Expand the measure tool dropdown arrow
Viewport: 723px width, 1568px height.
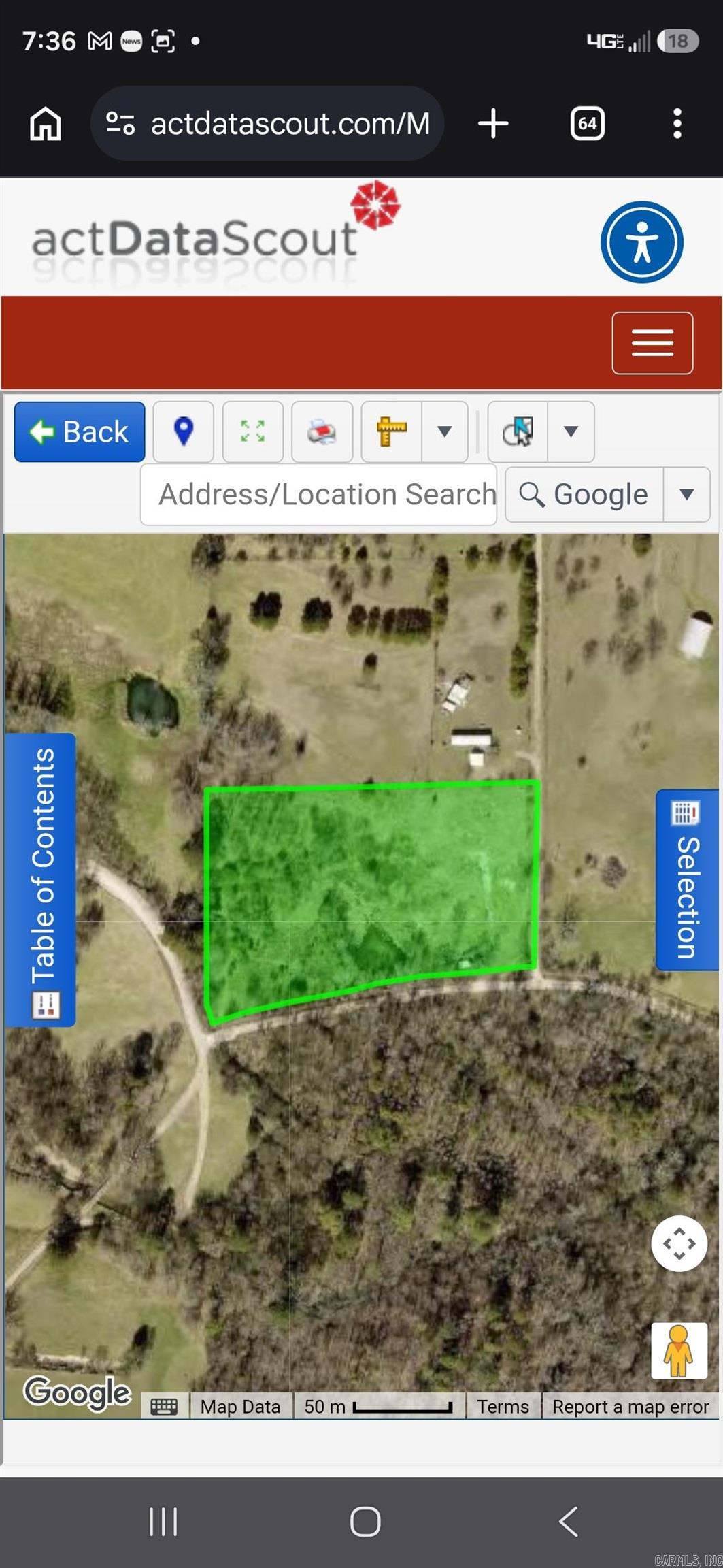click(x=445, y=431)
